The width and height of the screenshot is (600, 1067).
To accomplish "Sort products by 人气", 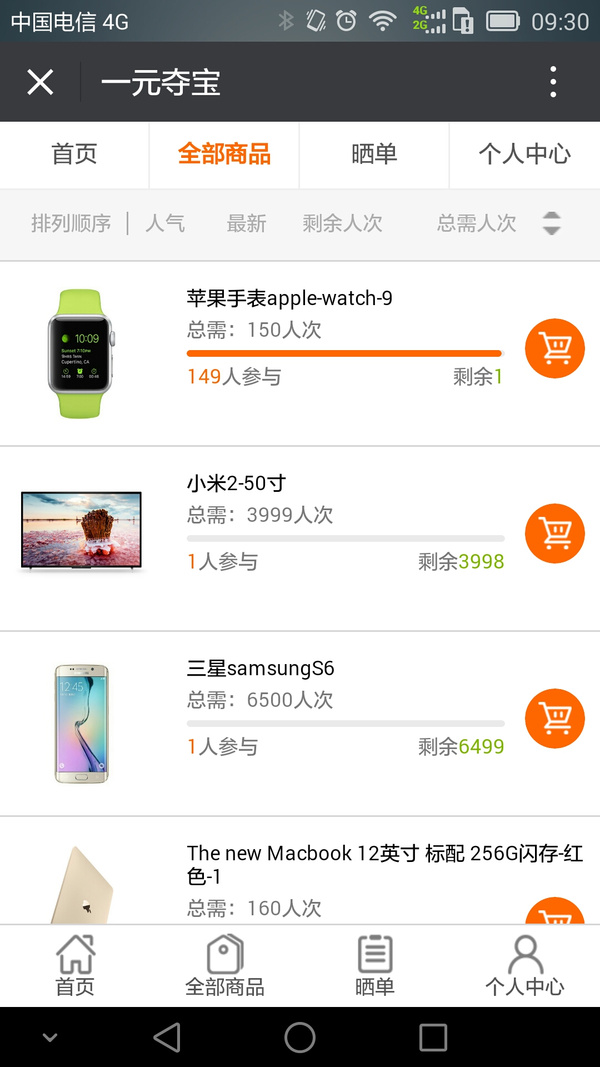I will pyautogui.click(x=165, y=223).
